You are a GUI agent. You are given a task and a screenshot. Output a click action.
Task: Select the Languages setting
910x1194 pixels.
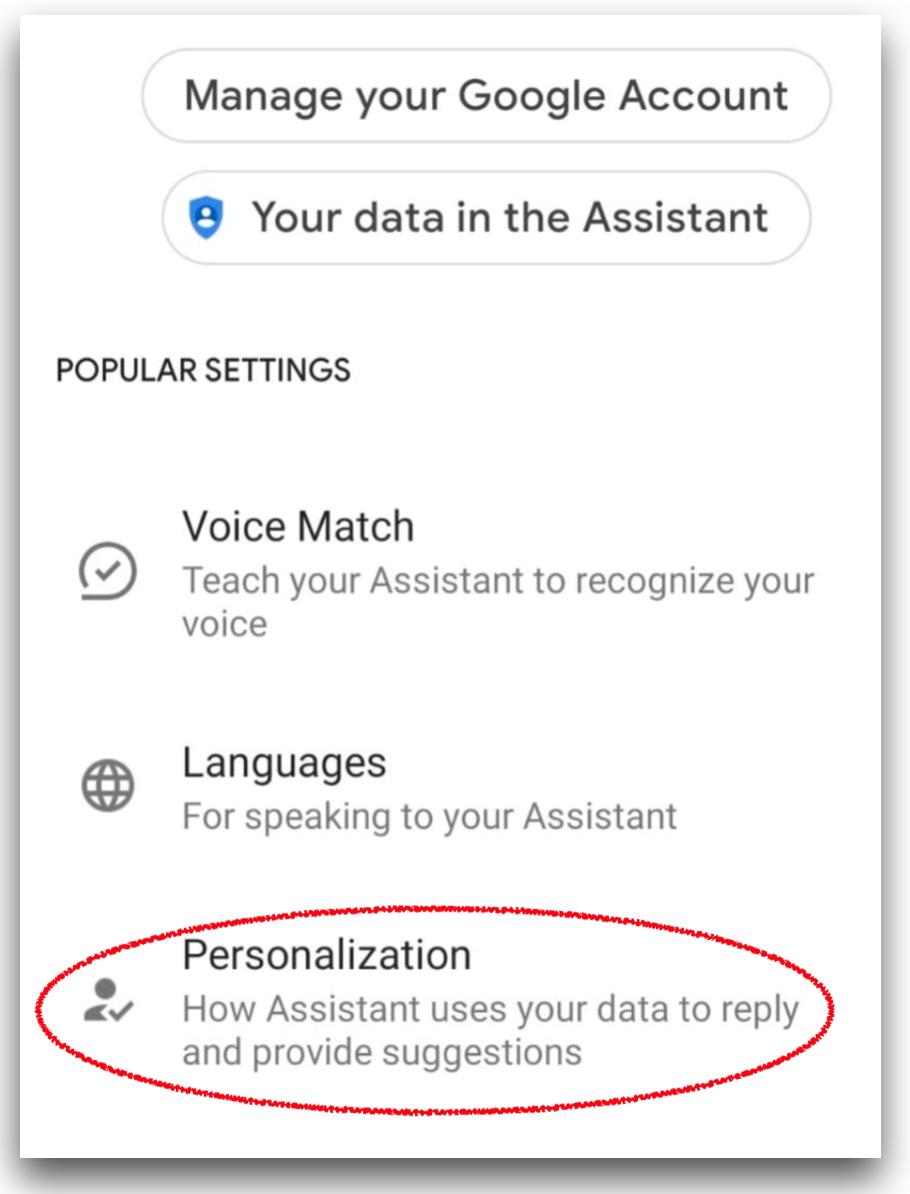coord(430,788)
